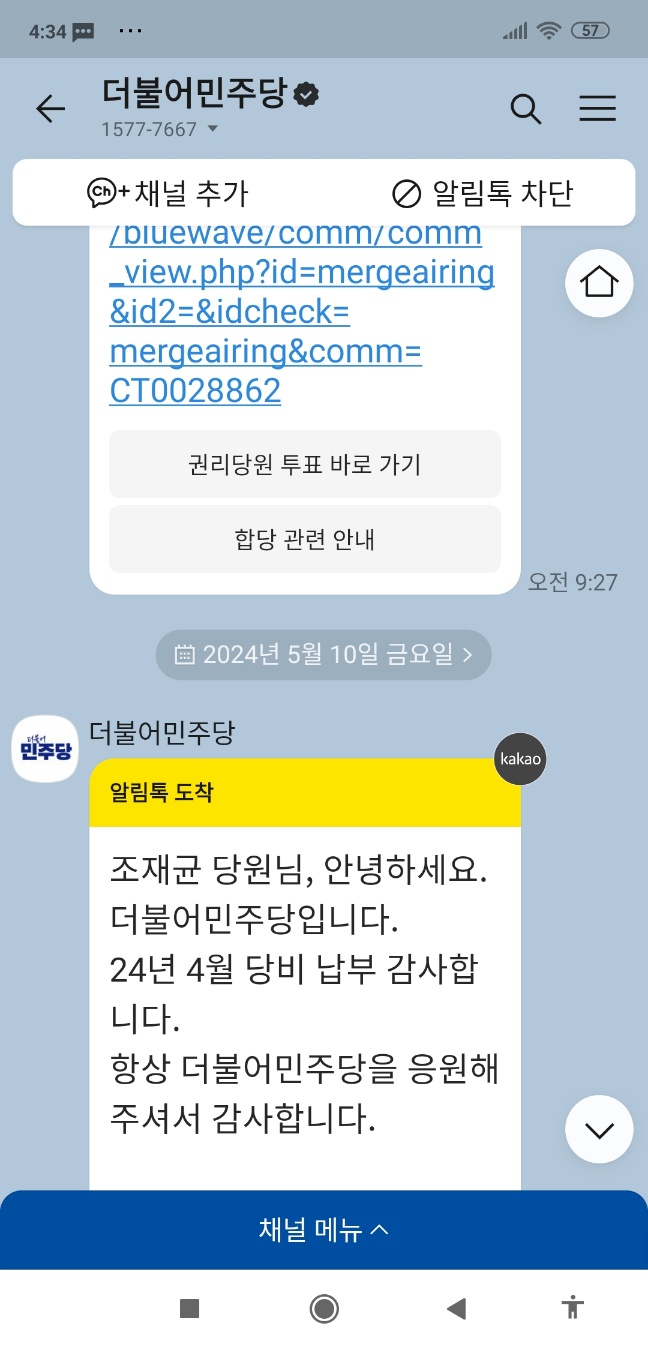Go back using the arrow

point(50,109)
